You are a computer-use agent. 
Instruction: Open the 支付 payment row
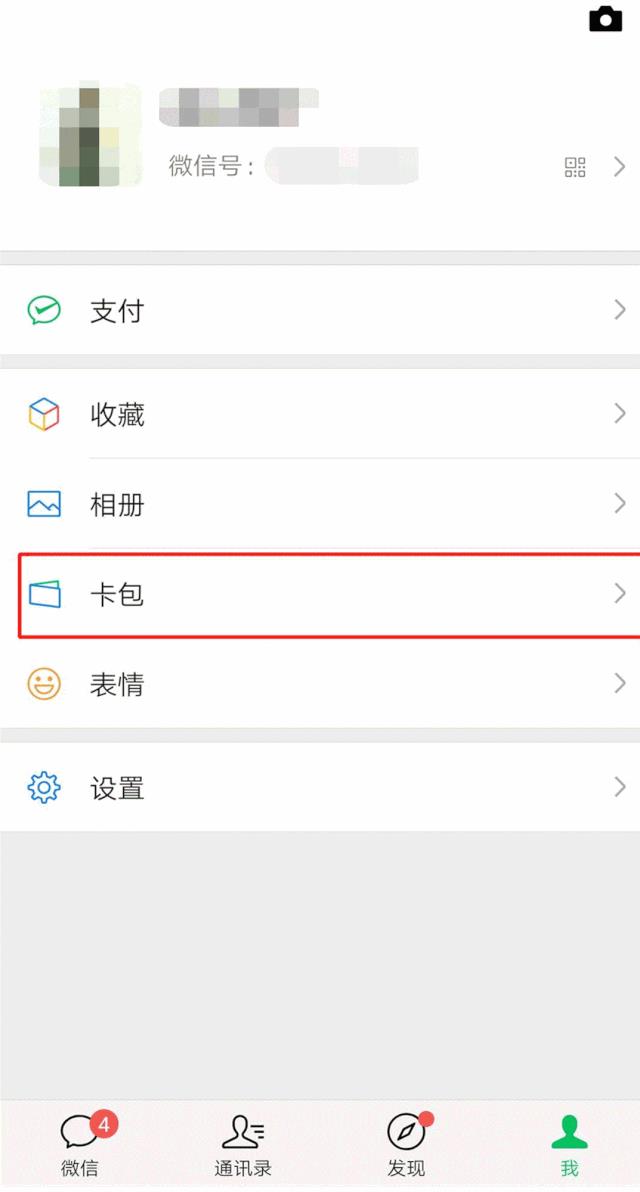click(x=320, y=311)
